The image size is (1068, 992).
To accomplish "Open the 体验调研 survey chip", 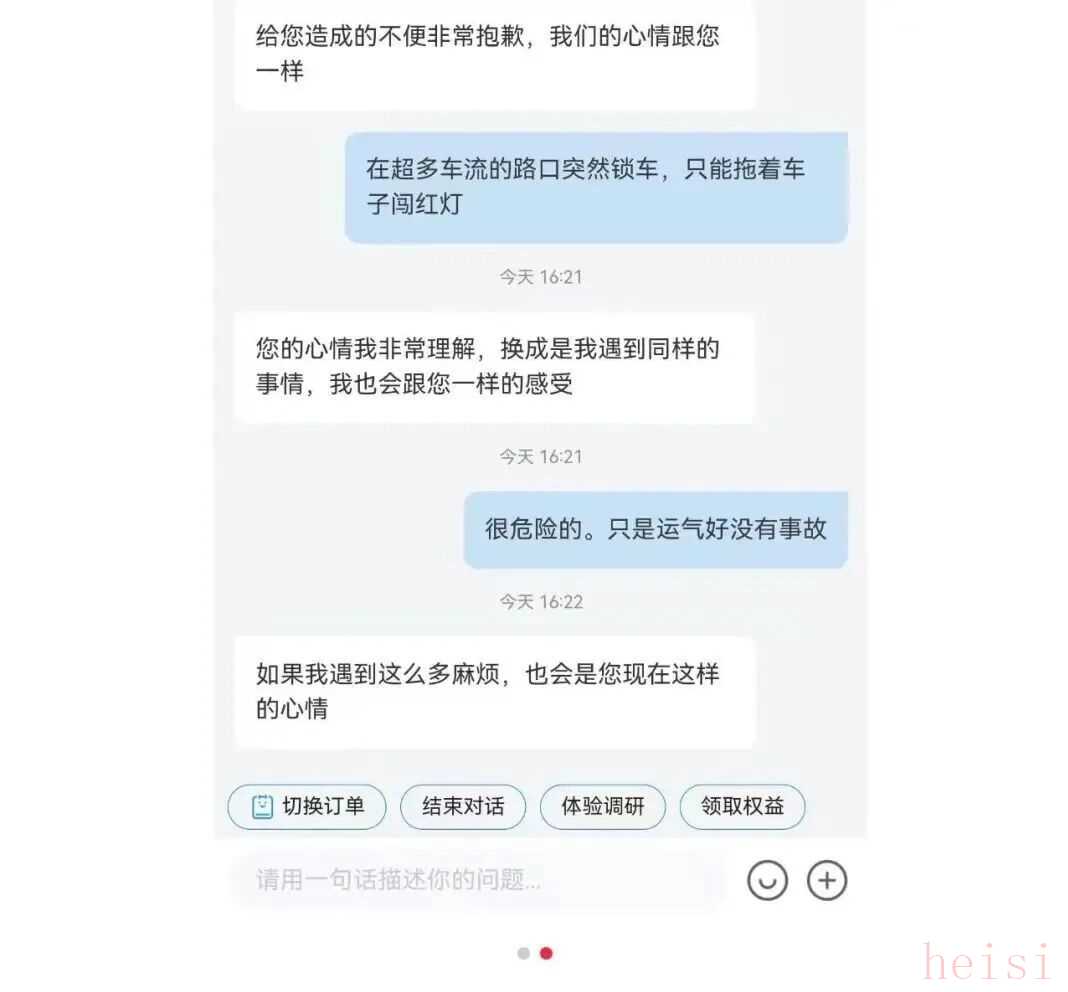I will [602, 807].
